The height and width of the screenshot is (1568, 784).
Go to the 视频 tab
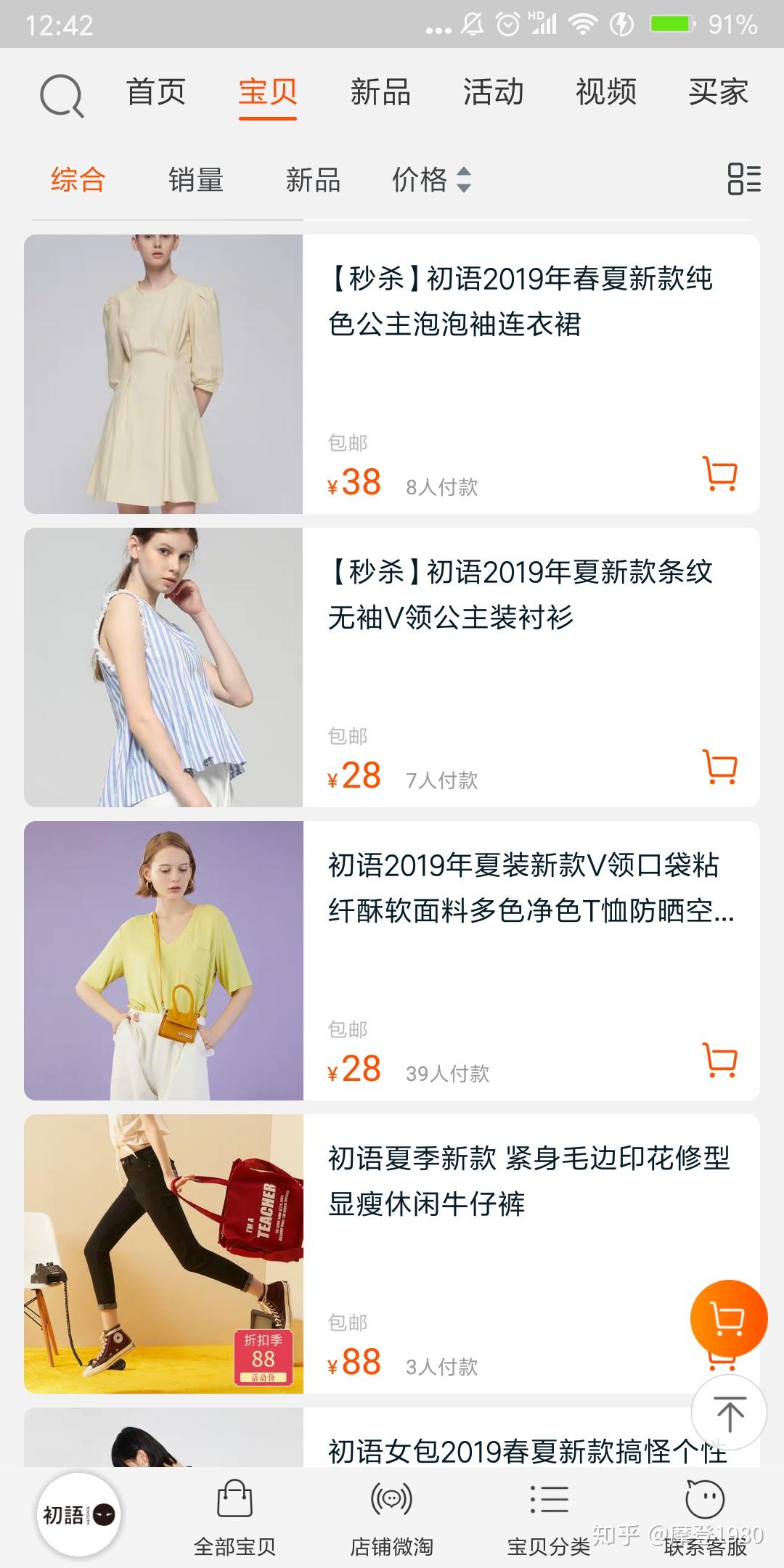(x=605, y=93)
